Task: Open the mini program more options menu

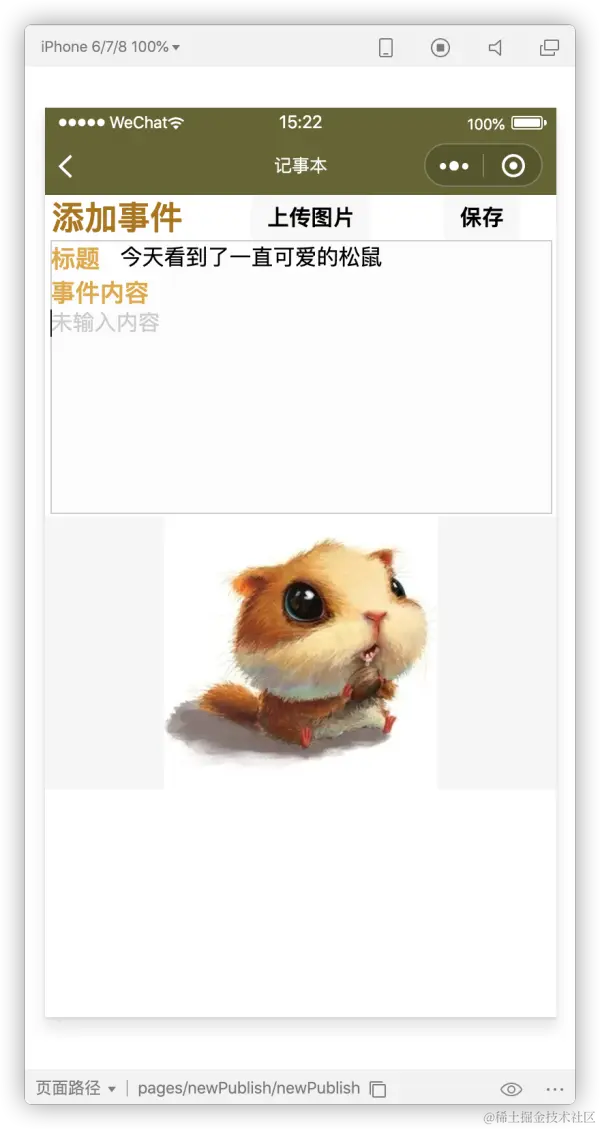Action: (x=454, y=166)
